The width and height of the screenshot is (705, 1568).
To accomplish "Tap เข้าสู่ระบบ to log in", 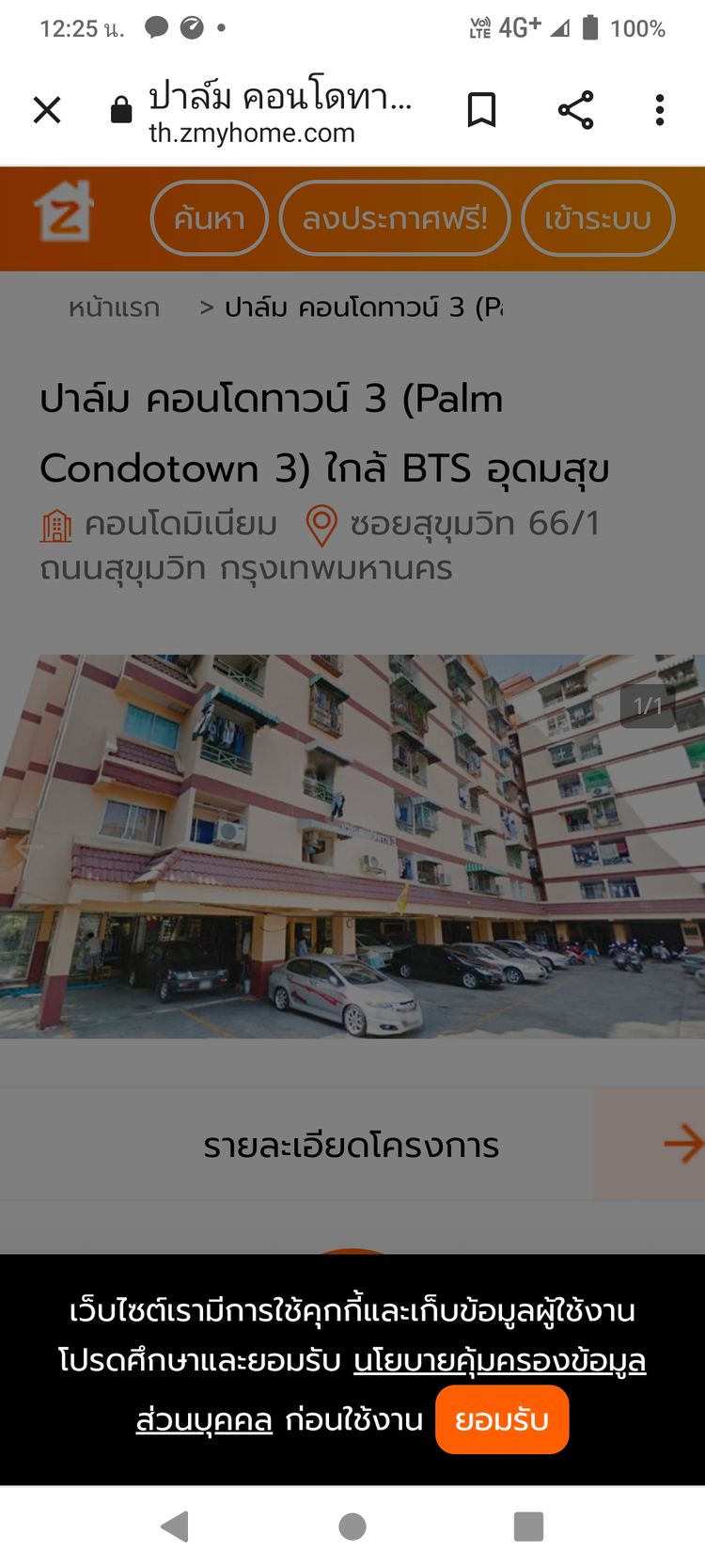I will [x=598, y=218].
